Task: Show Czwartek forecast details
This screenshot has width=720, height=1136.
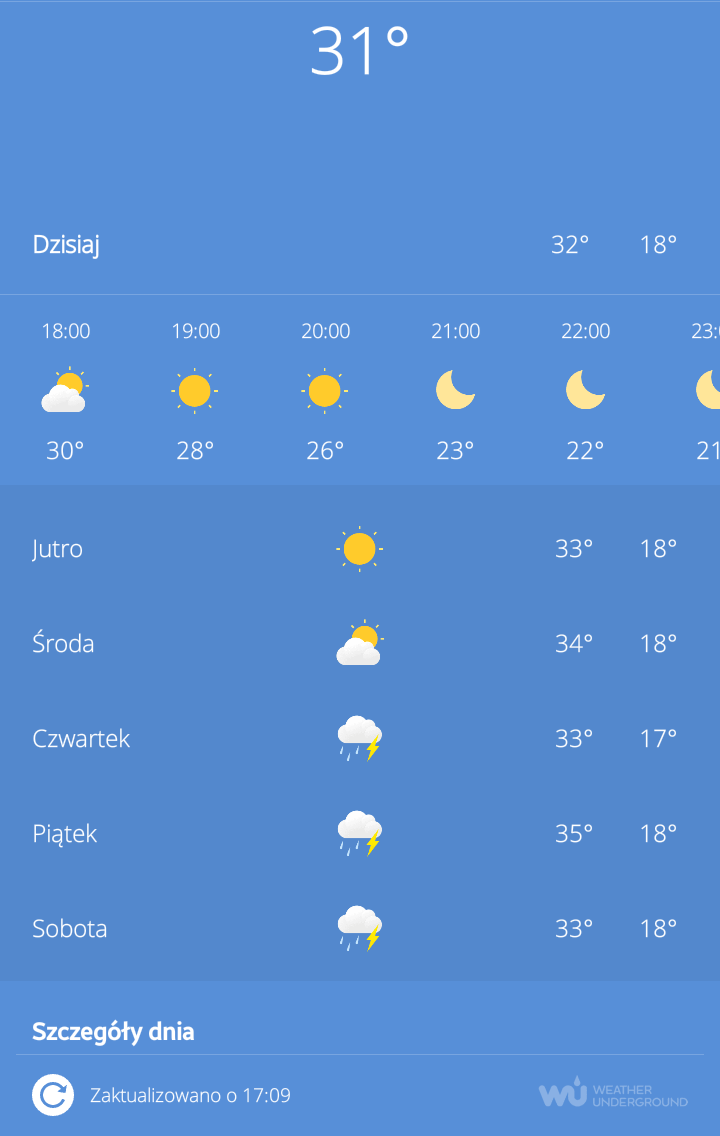Action: coord(359,738)
